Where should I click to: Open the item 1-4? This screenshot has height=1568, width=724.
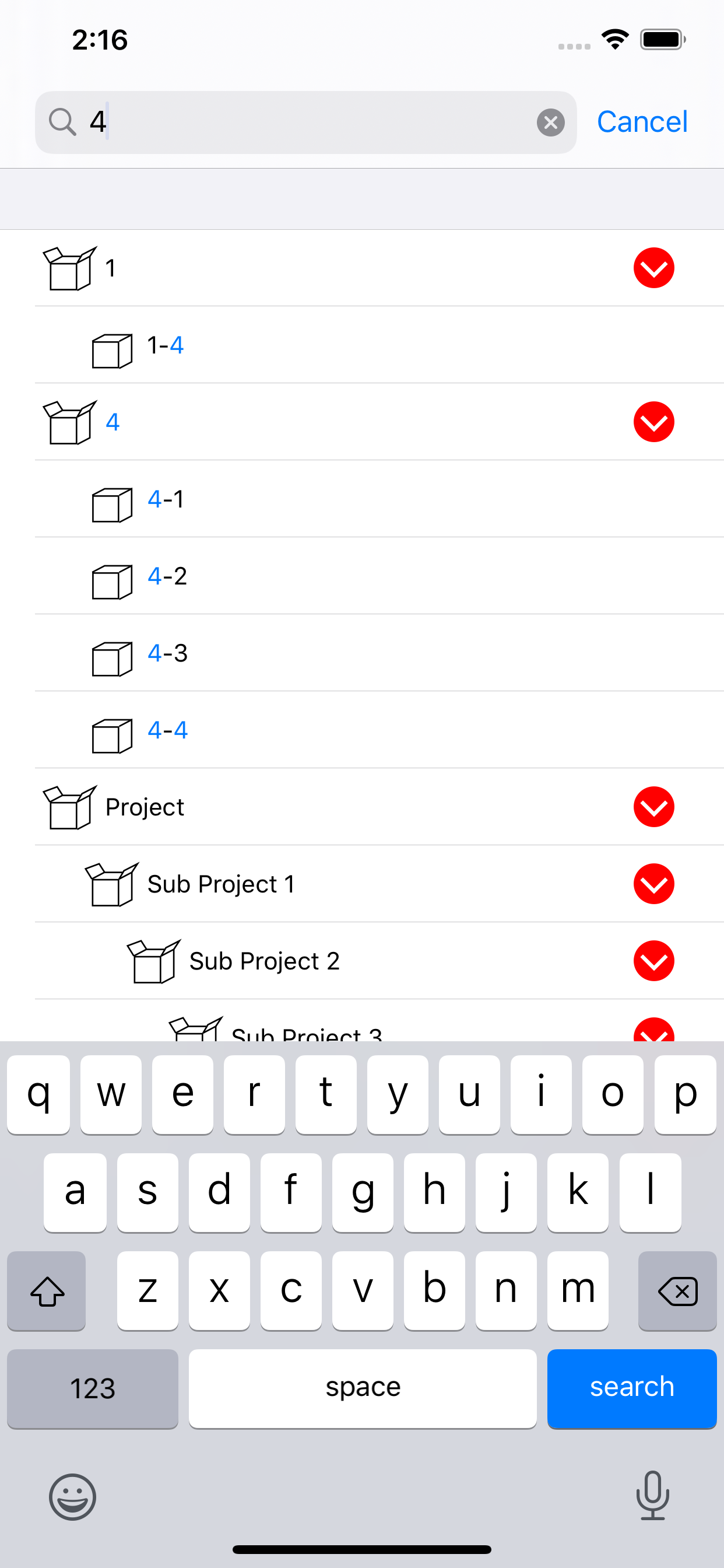pyautogui.click(x=379, y=345)
